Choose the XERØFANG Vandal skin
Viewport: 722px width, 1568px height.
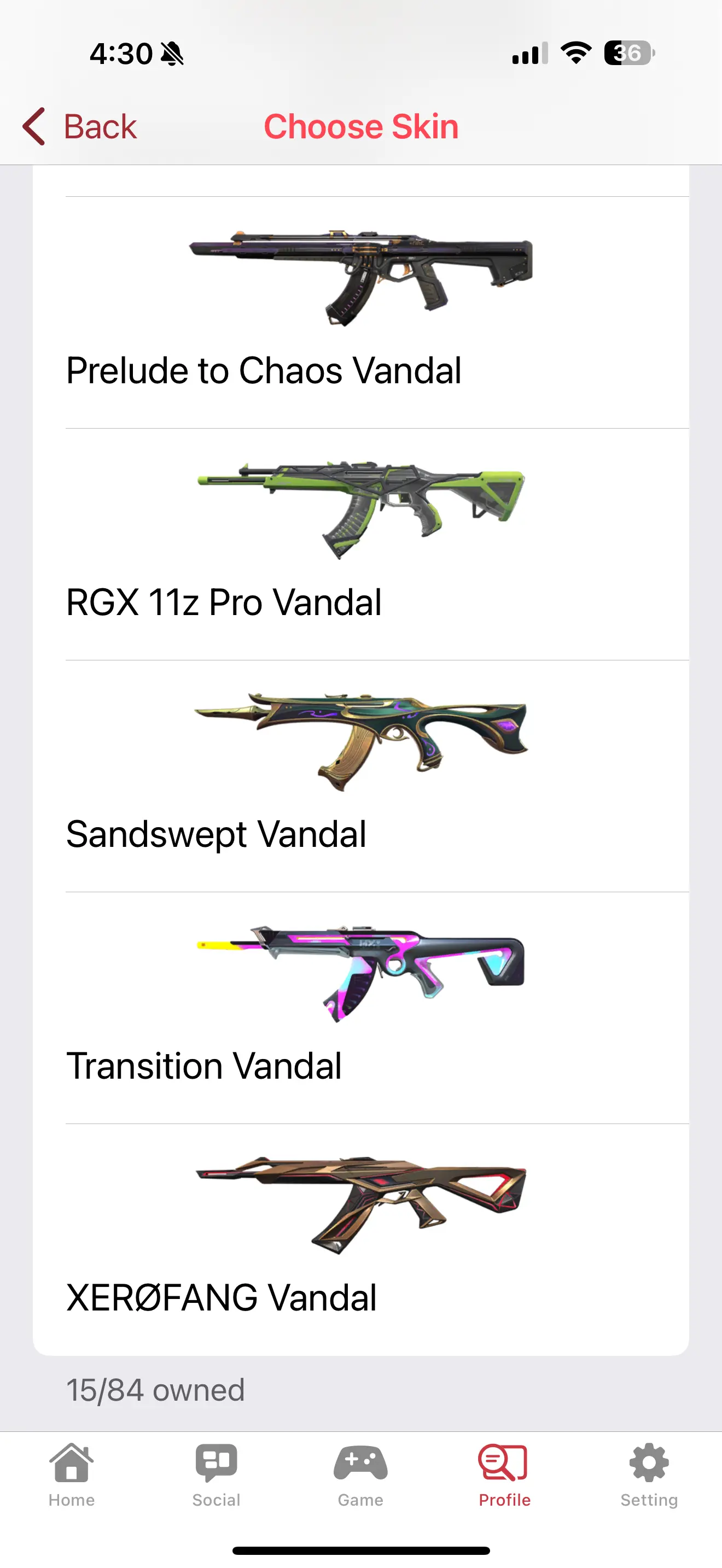click(360, 1239)
